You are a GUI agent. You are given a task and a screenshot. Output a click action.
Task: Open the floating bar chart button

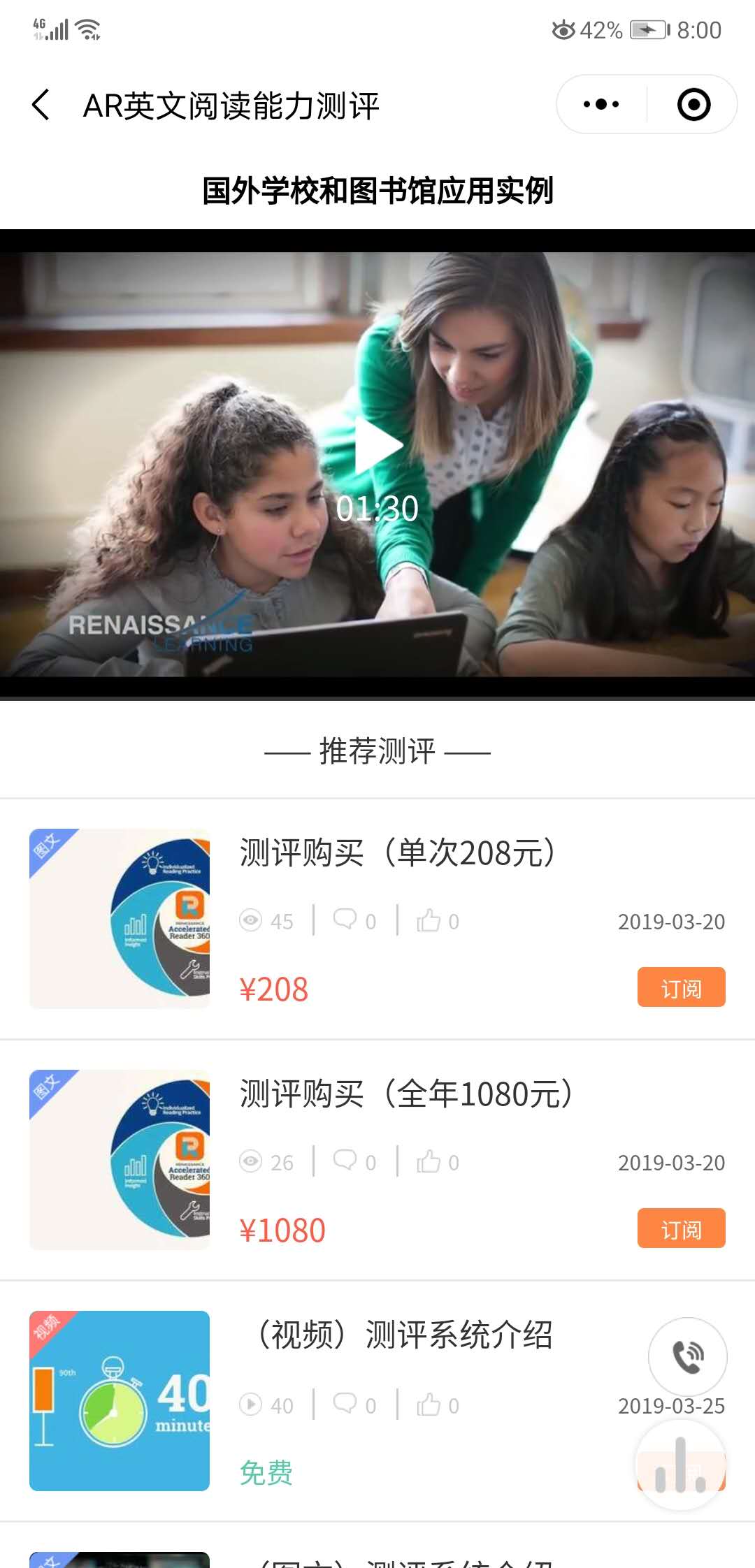pyautogui.click(x=680, y=1465)
